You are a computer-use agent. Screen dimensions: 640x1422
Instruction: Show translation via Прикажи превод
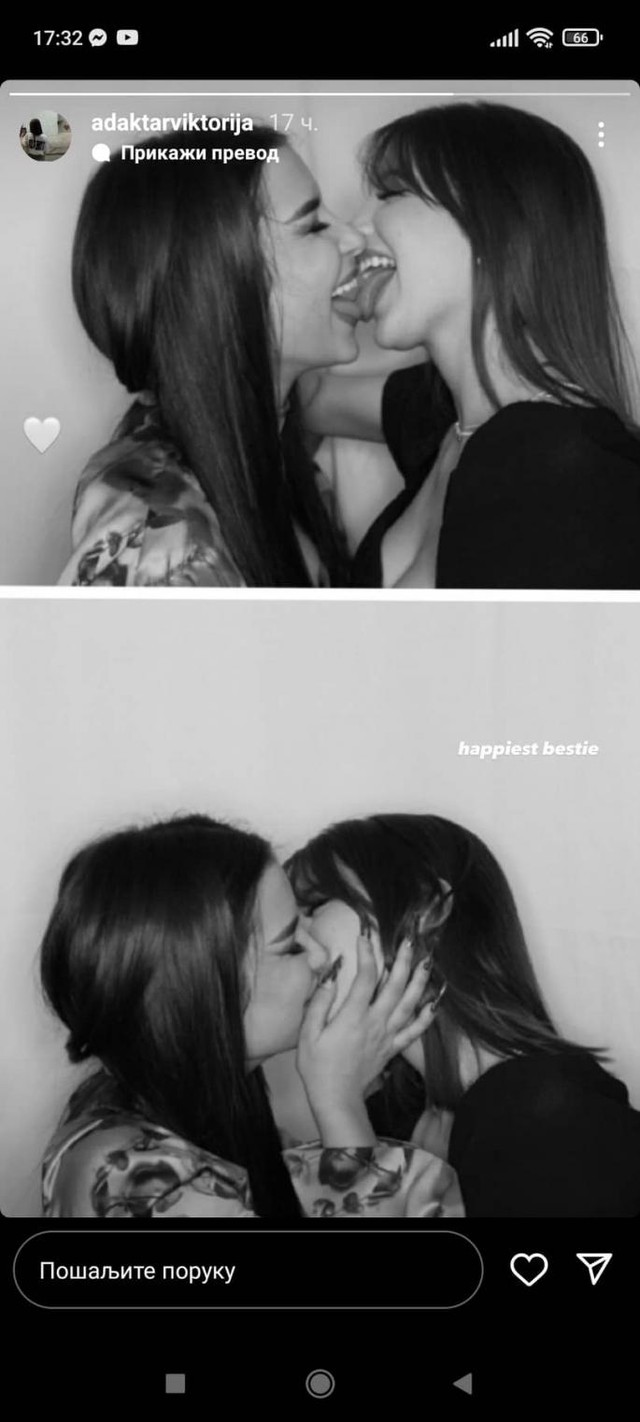(x=198, y=153)
